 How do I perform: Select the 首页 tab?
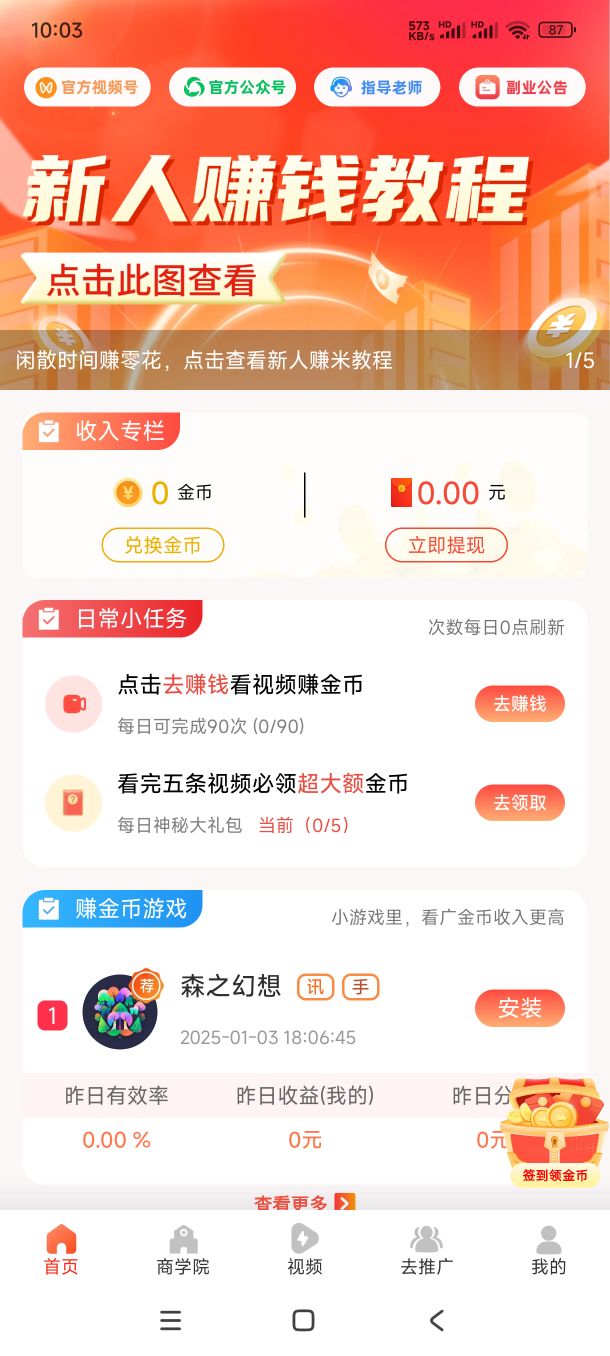pyautogui.click(x=61, y=1250)
